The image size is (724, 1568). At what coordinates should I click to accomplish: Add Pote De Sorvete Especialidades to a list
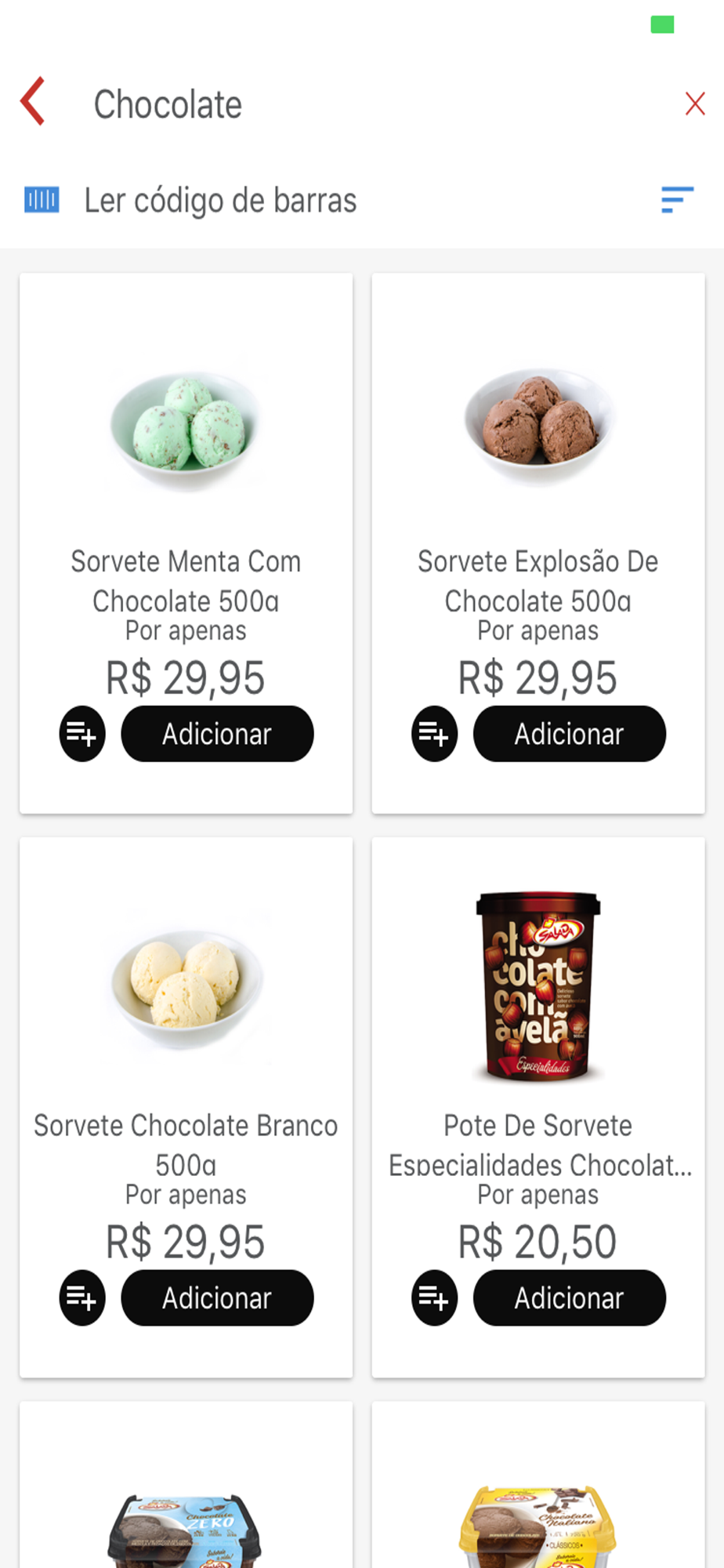pos(434,1298)
